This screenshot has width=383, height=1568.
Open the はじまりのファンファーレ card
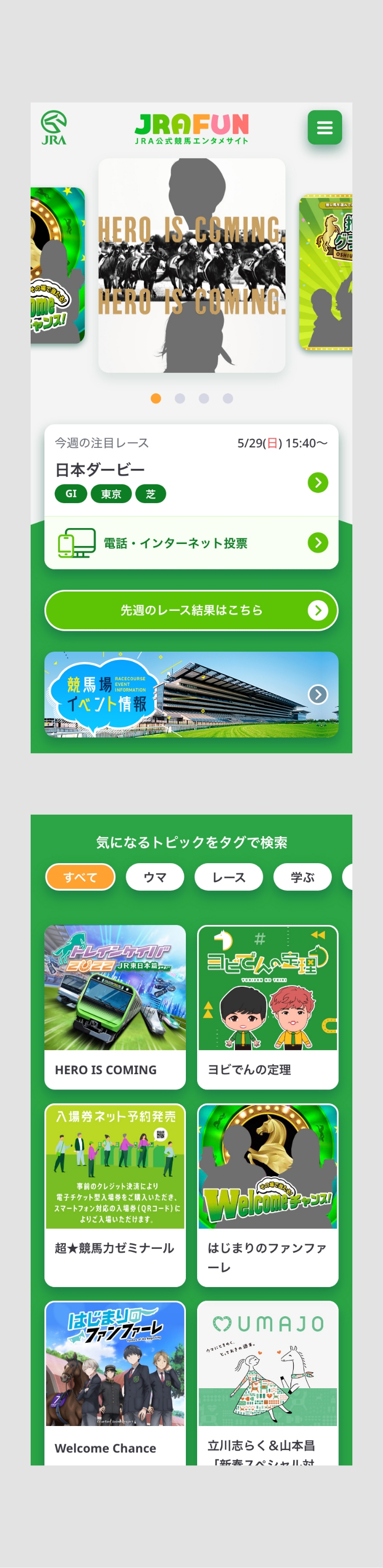coord(267,1193)
